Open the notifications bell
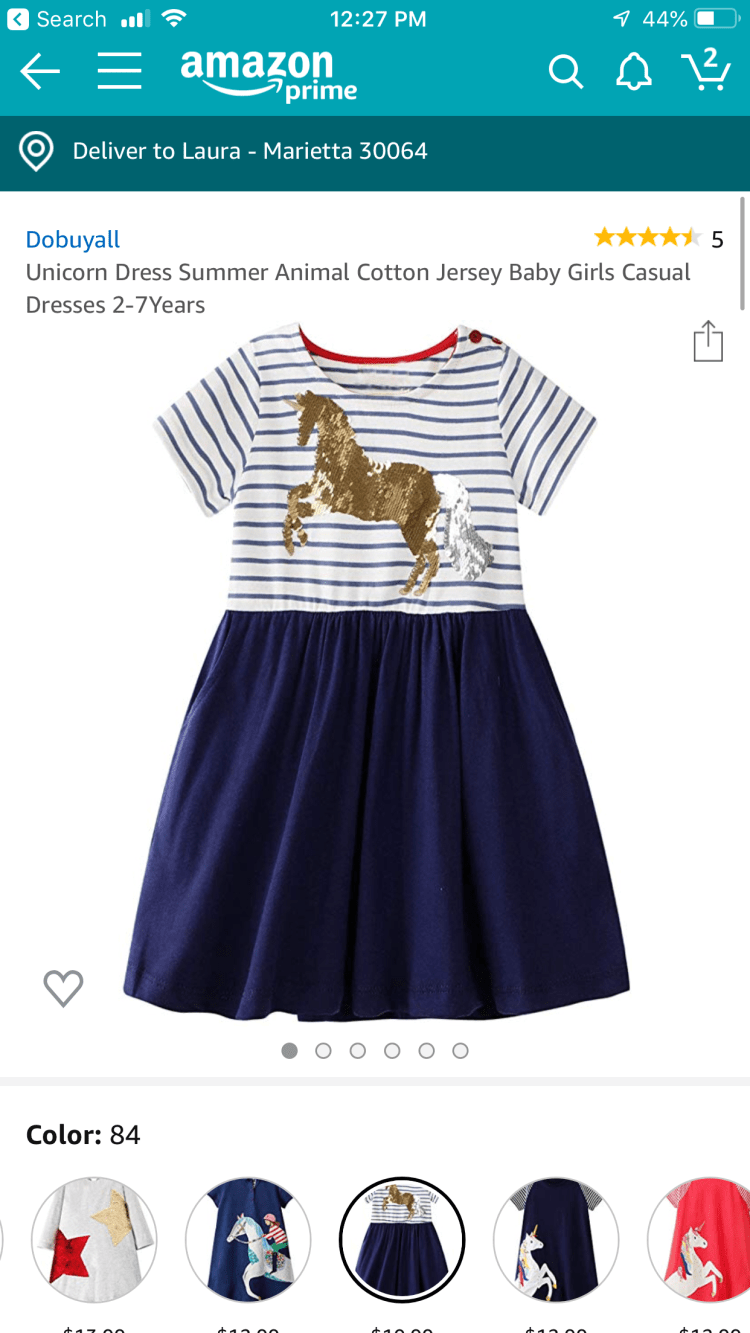 tap(634, 72)
